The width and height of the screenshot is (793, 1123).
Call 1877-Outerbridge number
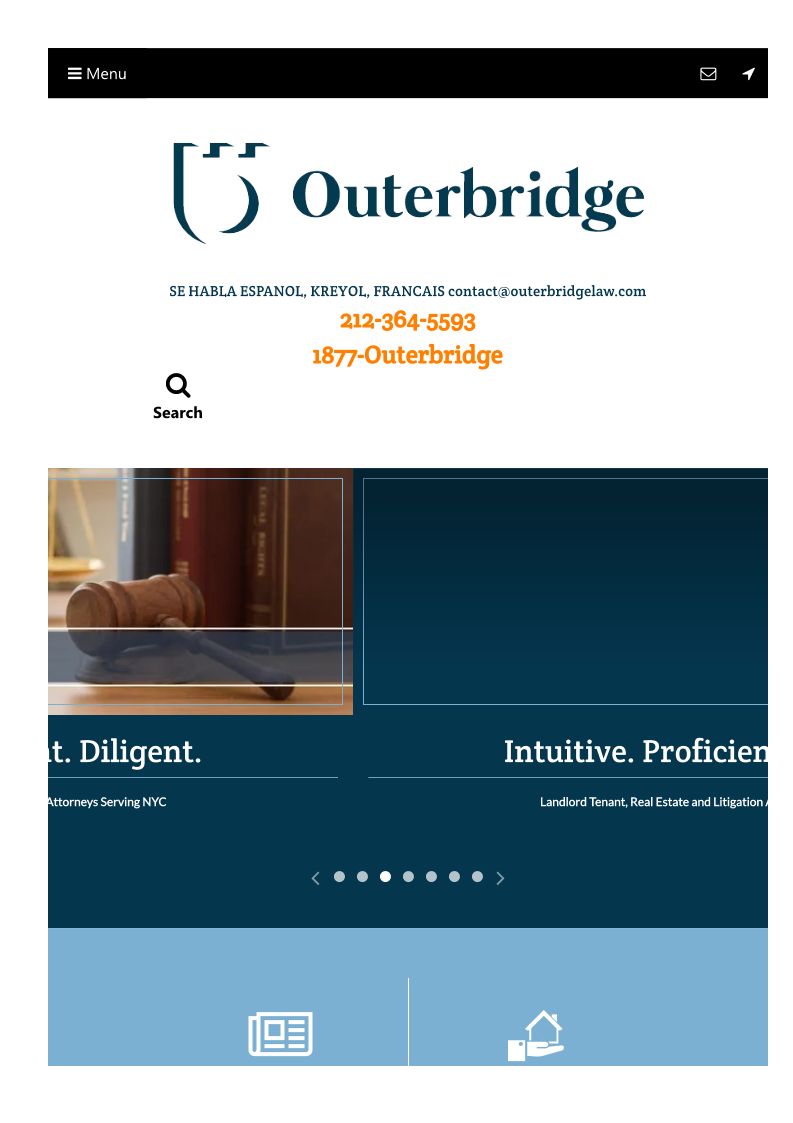click(x=407, y=355)
